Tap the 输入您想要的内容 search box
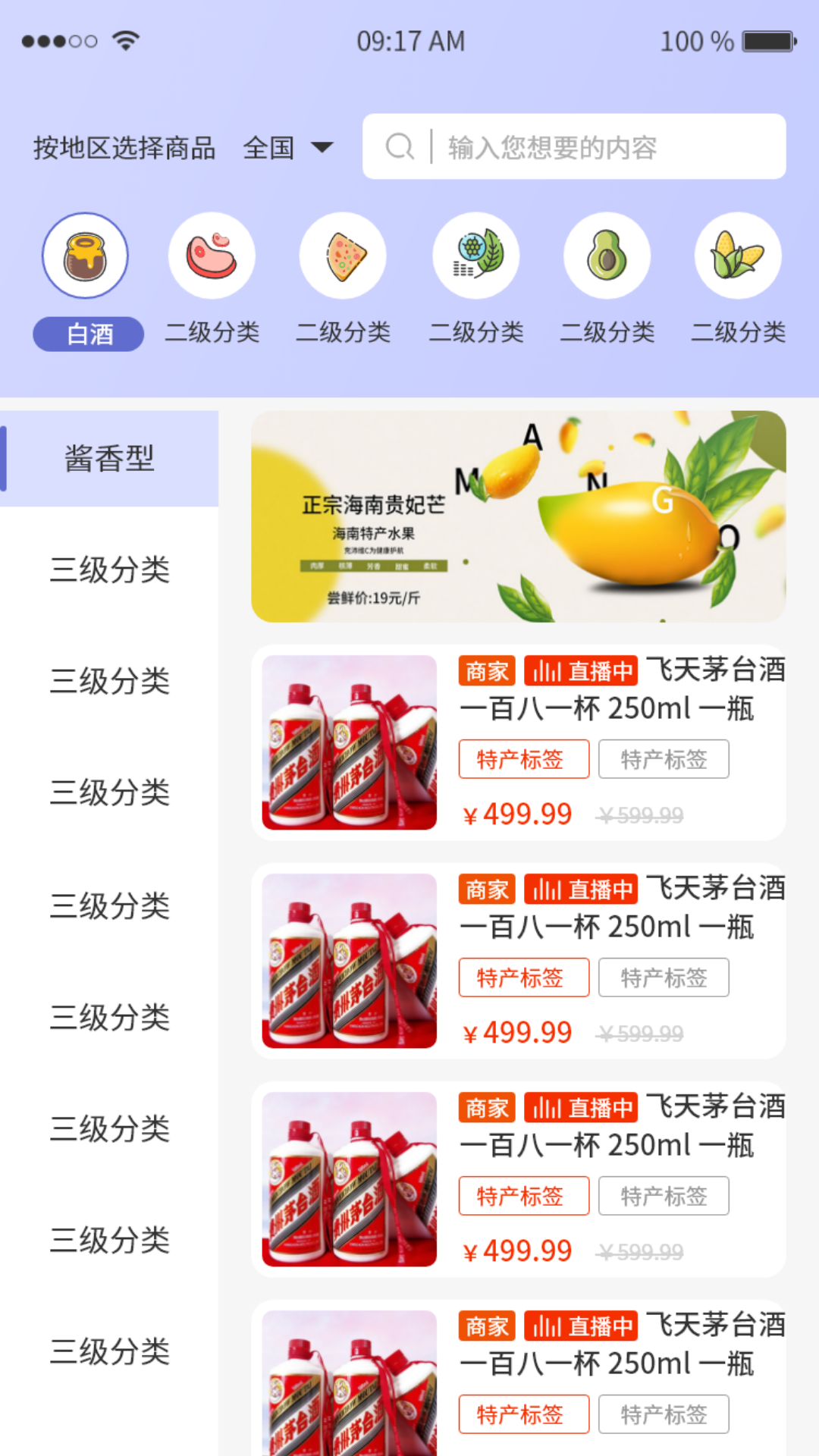Image resolution: width=819 pixels, height=1456 pixels. [573, 147]
